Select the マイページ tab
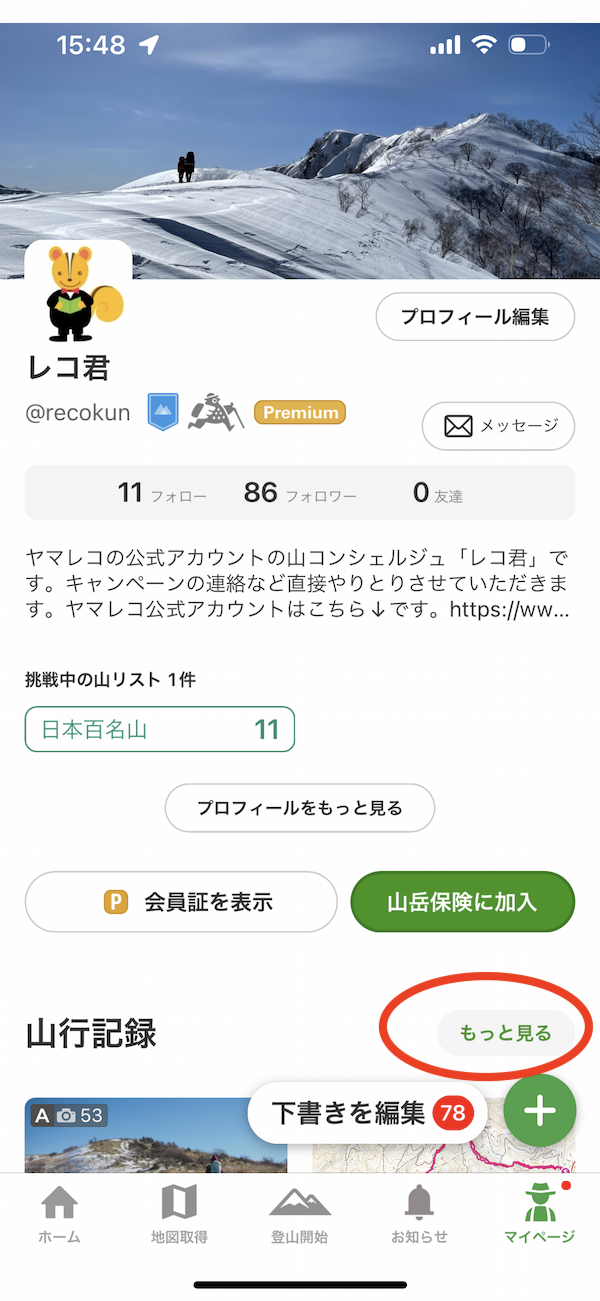Screen dimensions: 600x1301 click(540, 1214)
